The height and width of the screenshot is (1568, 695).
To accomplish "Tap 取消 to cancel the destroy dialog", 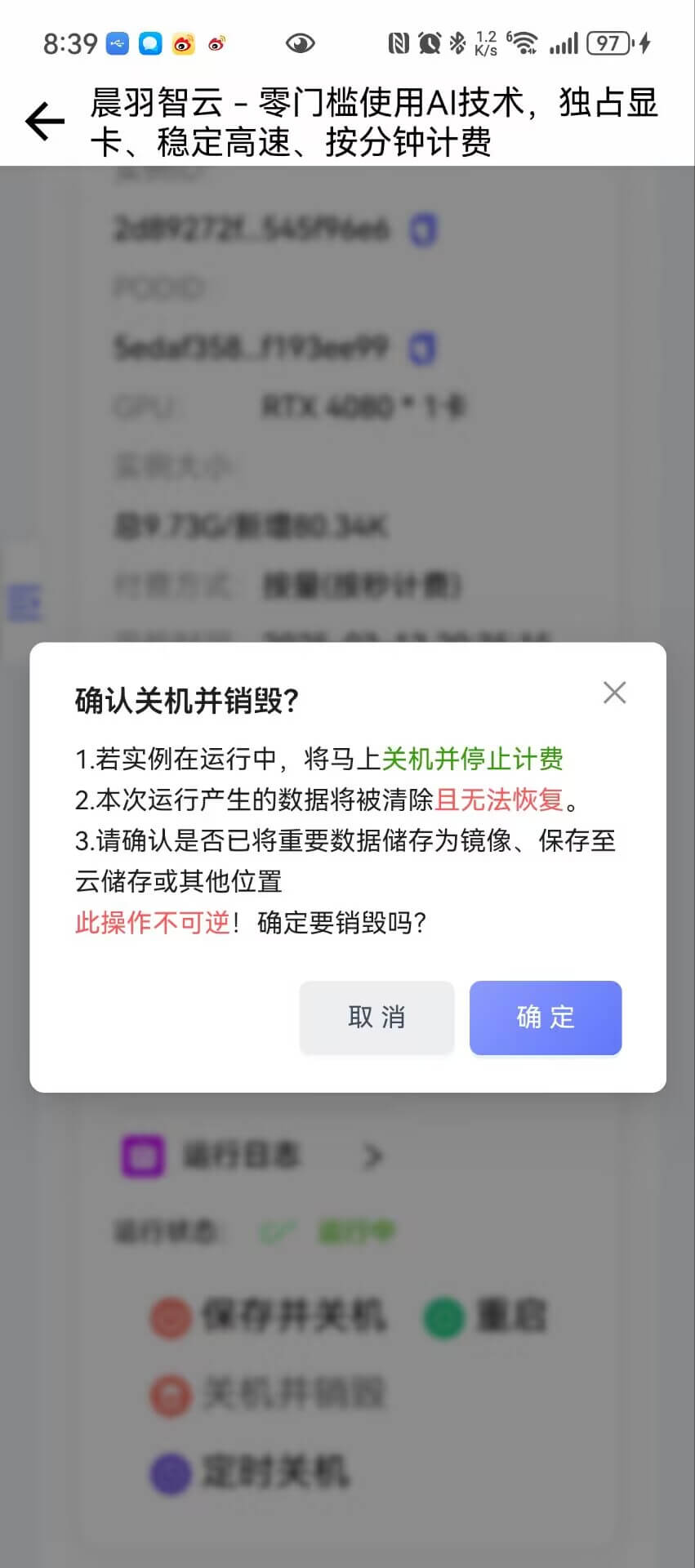I will (x=376, y=1018).
